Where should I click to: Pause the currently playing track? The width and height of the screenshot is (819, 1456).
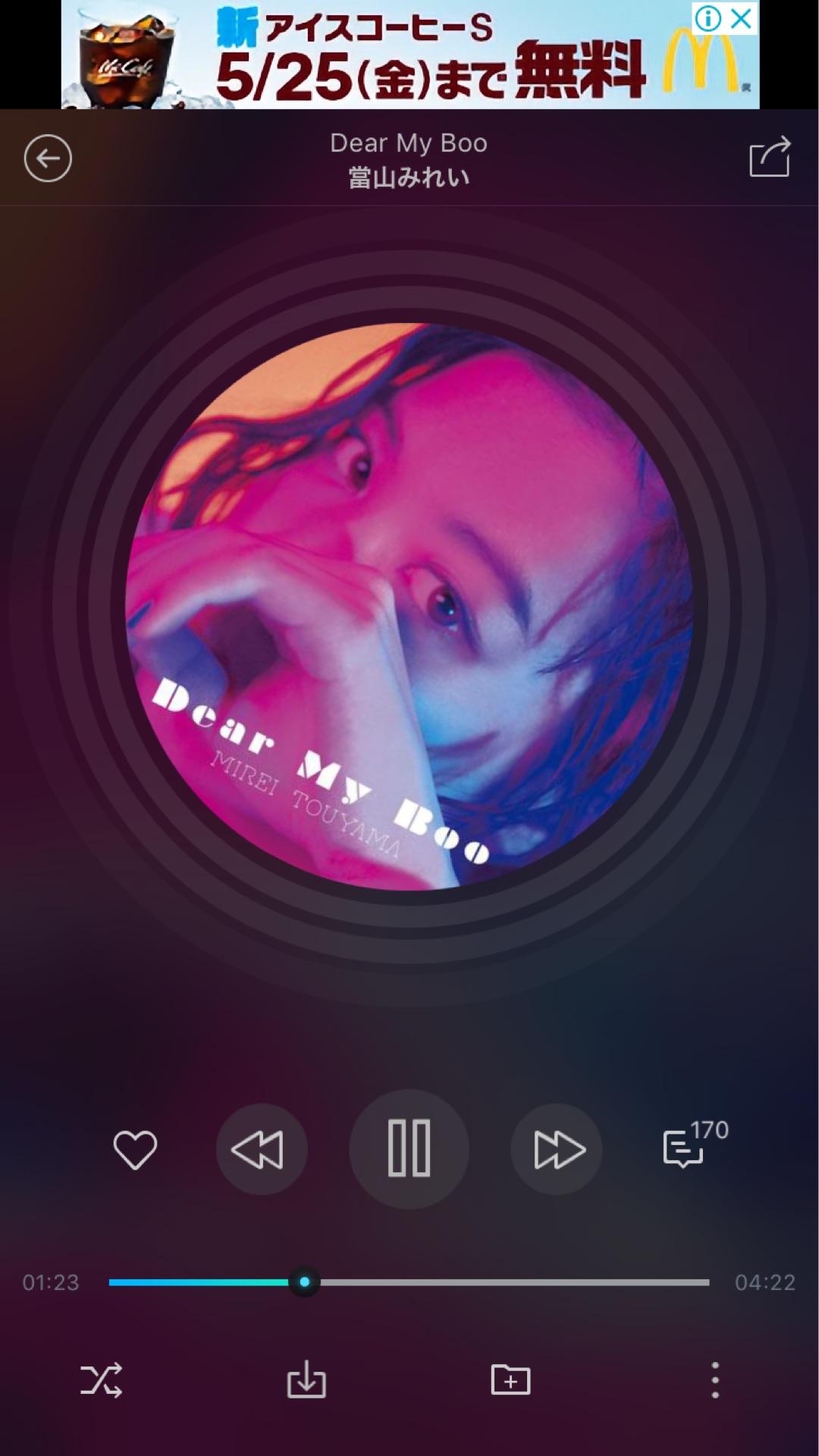click(409, 1150)
